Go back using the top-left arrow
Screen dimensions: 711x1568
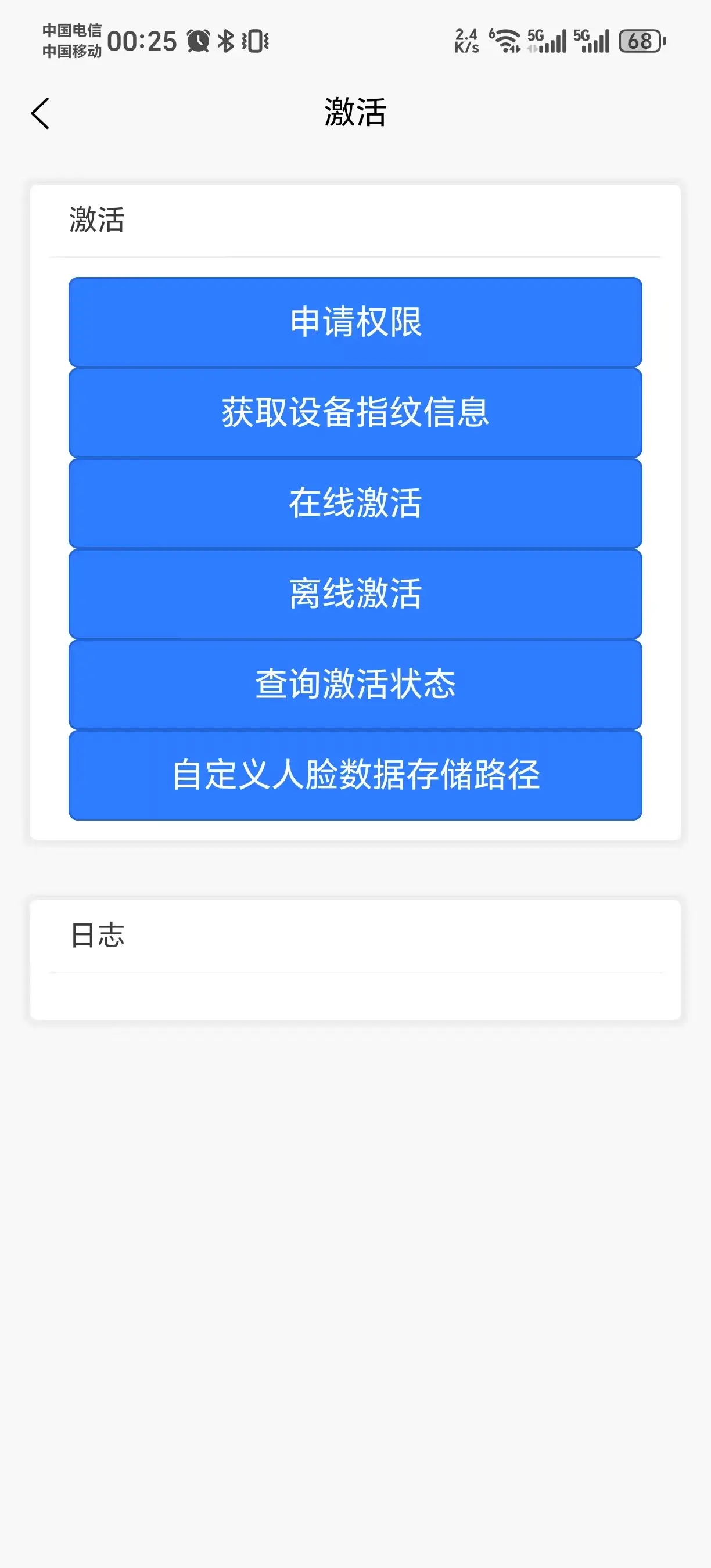coord(40,113)
